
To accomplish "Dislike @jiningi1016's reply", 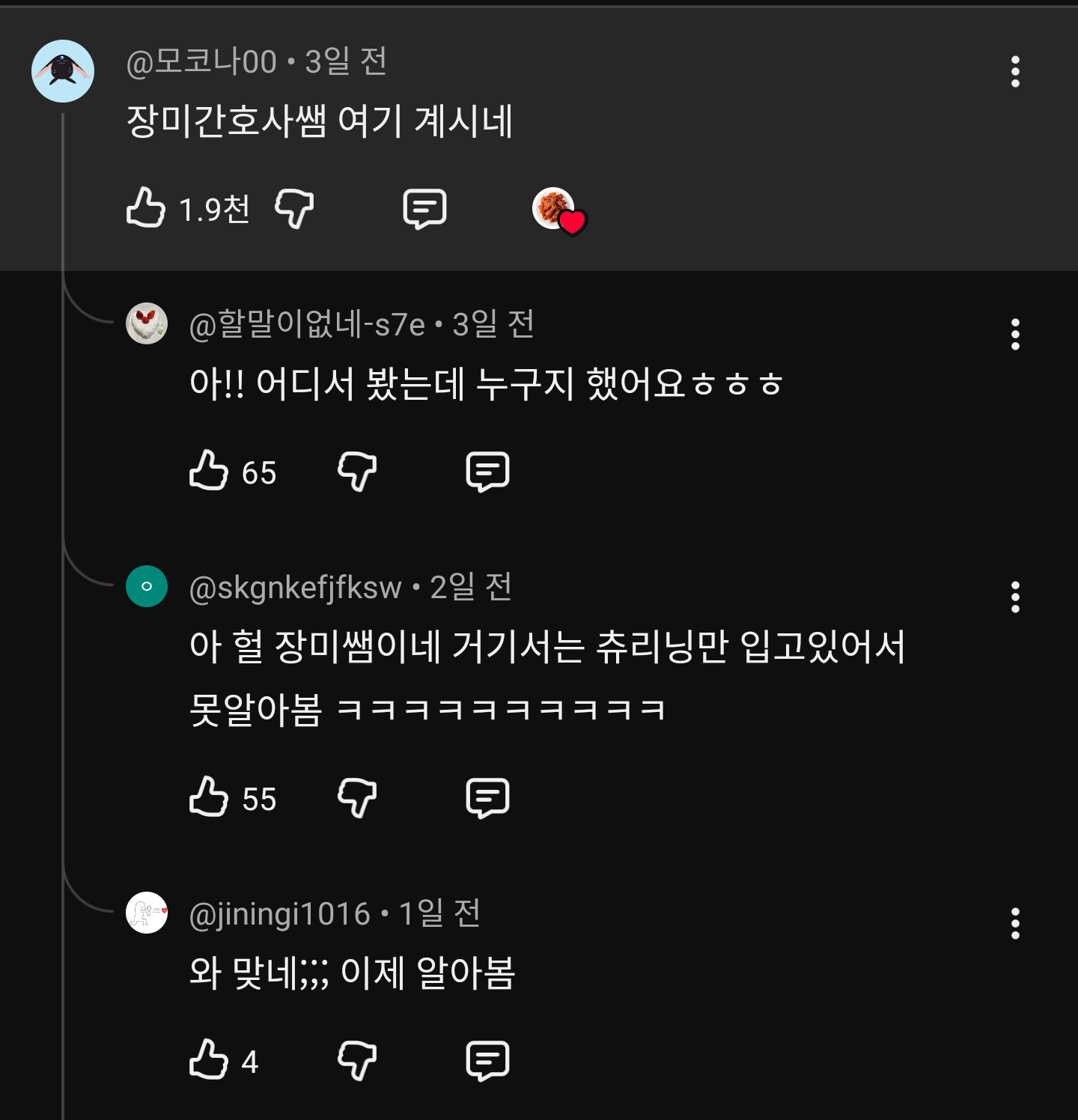I will [357, 1059].
